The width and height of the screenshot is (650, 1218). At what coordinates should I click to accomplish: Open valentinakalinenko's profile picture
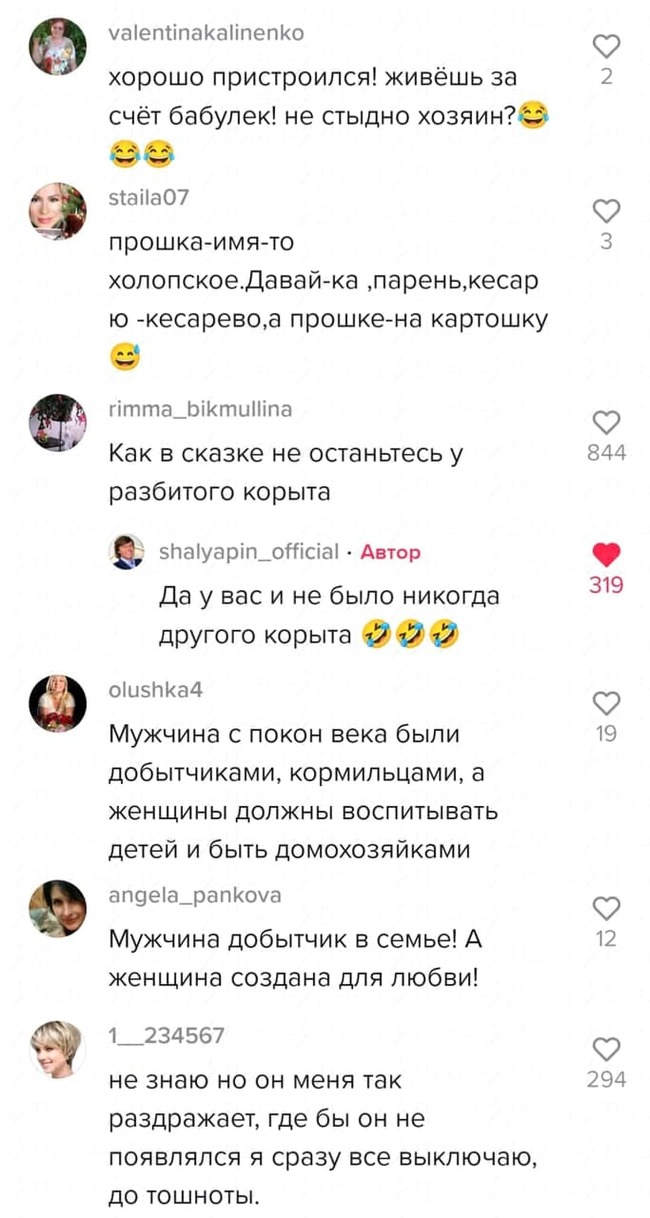point(57,46)
